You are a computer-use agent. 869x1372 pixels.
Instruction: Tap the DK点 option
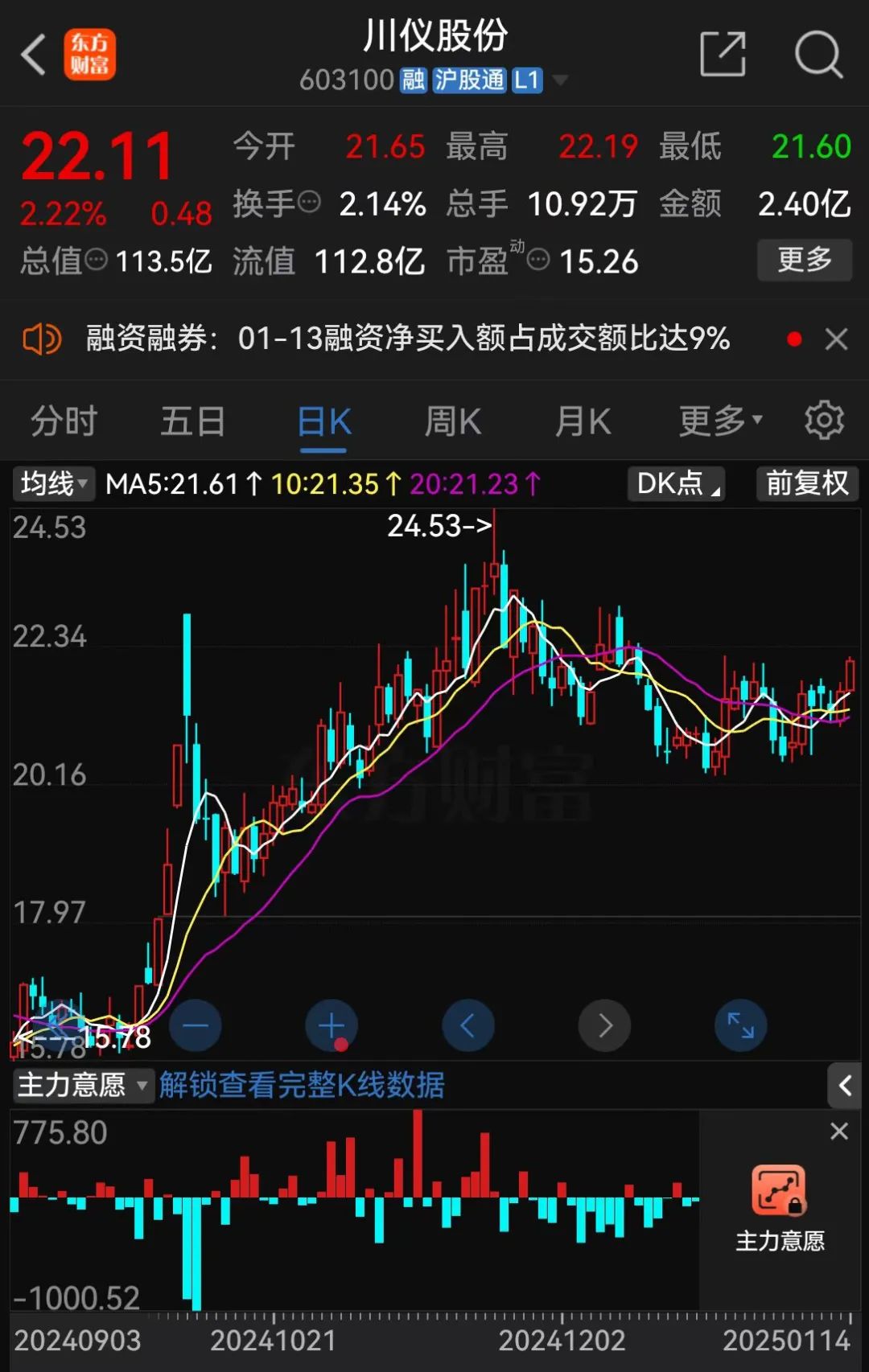point(676,484)
